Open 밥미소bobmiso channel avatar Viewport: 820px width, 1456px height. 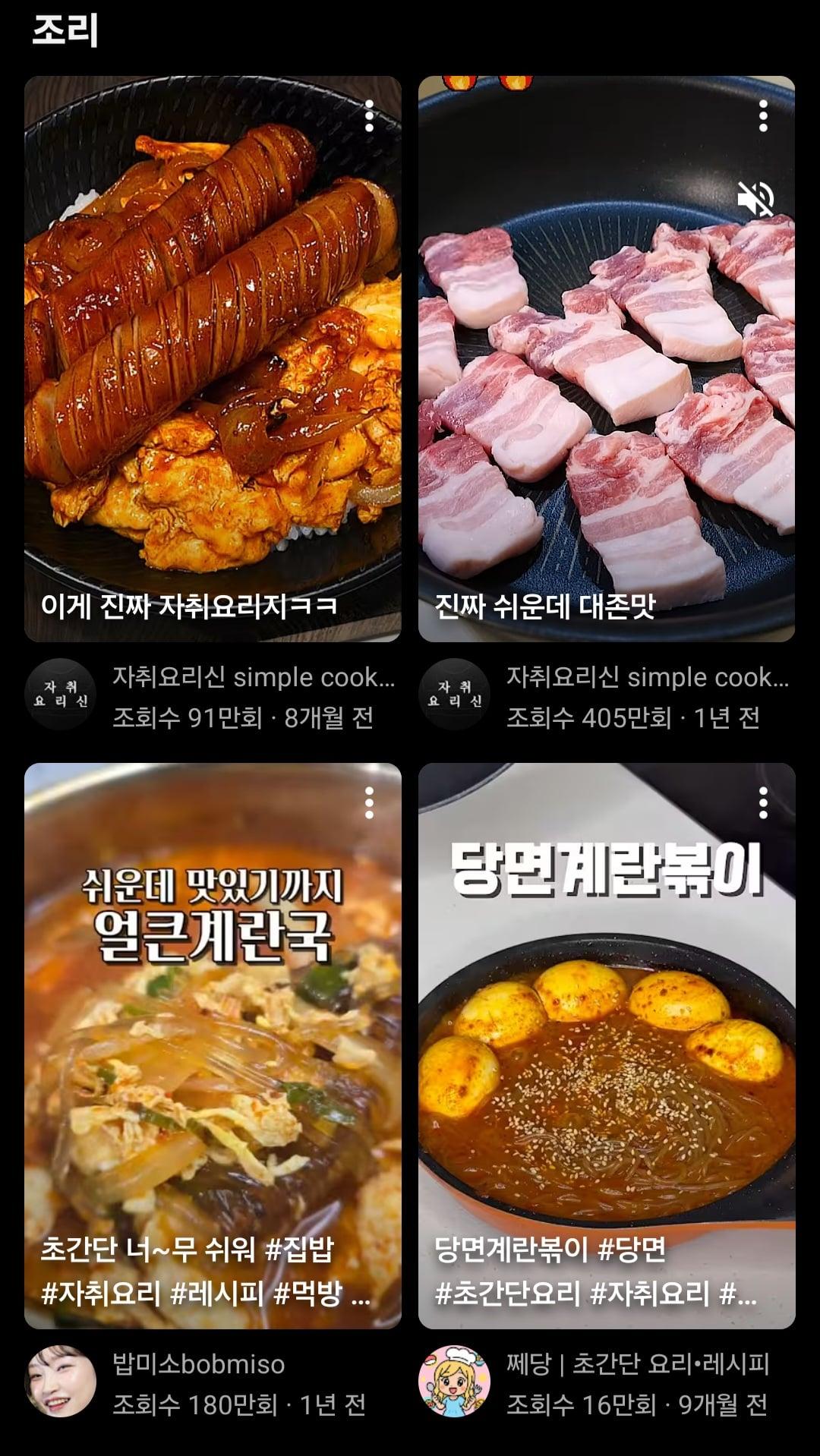coord(61,1382)
